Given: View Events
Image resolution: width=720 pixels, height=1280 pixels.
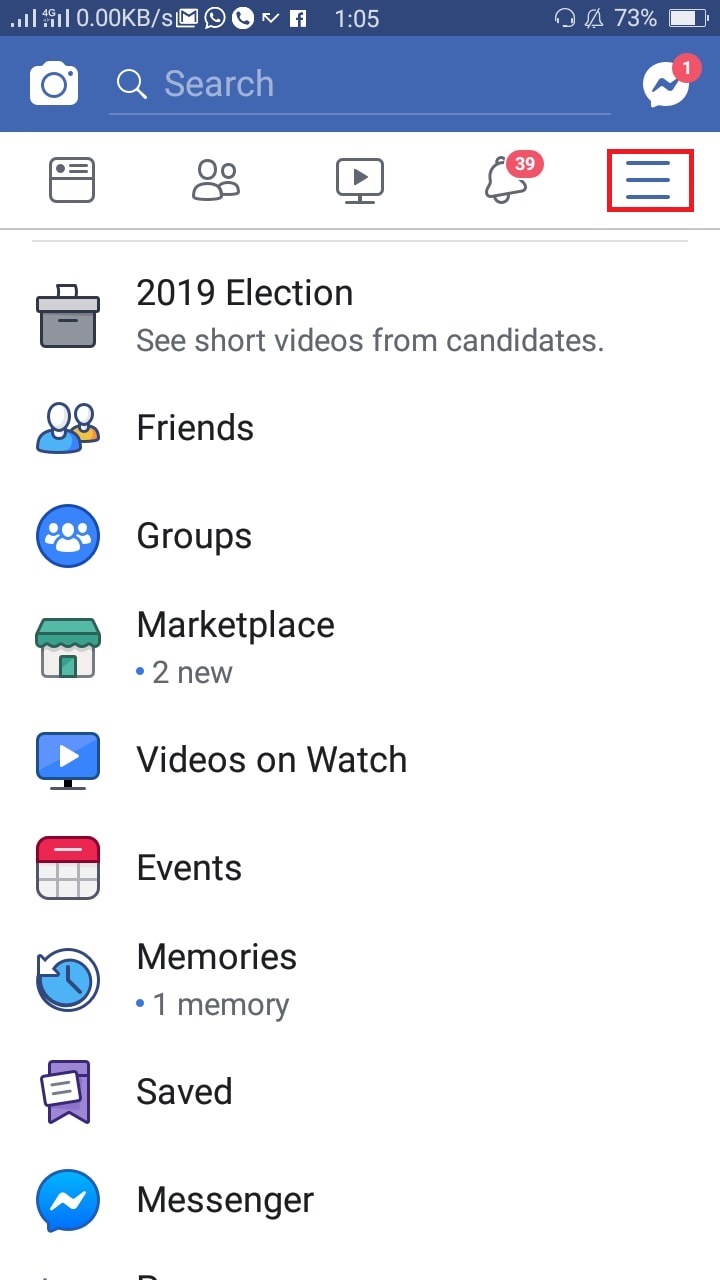Looking at the screenshot, I should (x=360, y=868).
